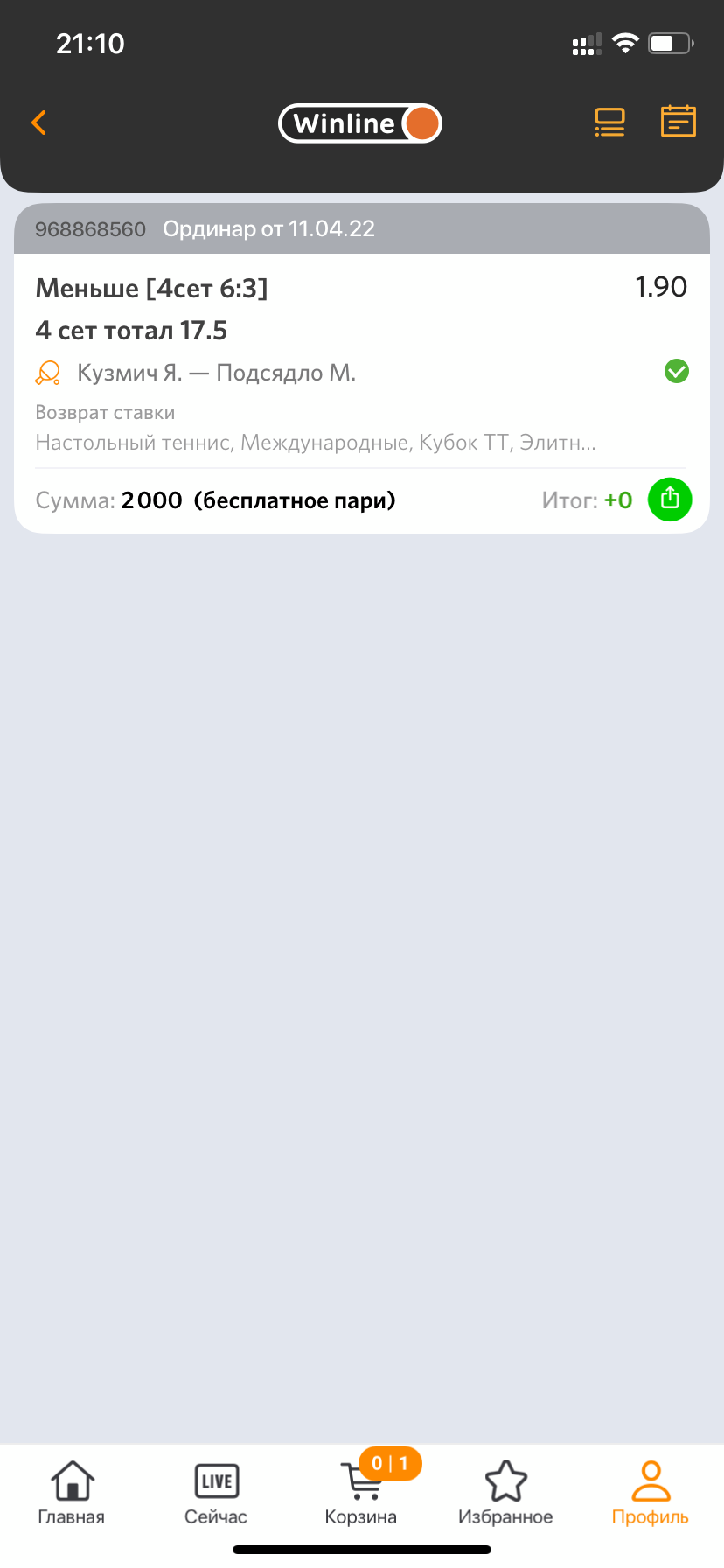The height and width of the screenshot is (1568, 724).
Task: Go back using the orange arrow
Action: pos(38,122)
